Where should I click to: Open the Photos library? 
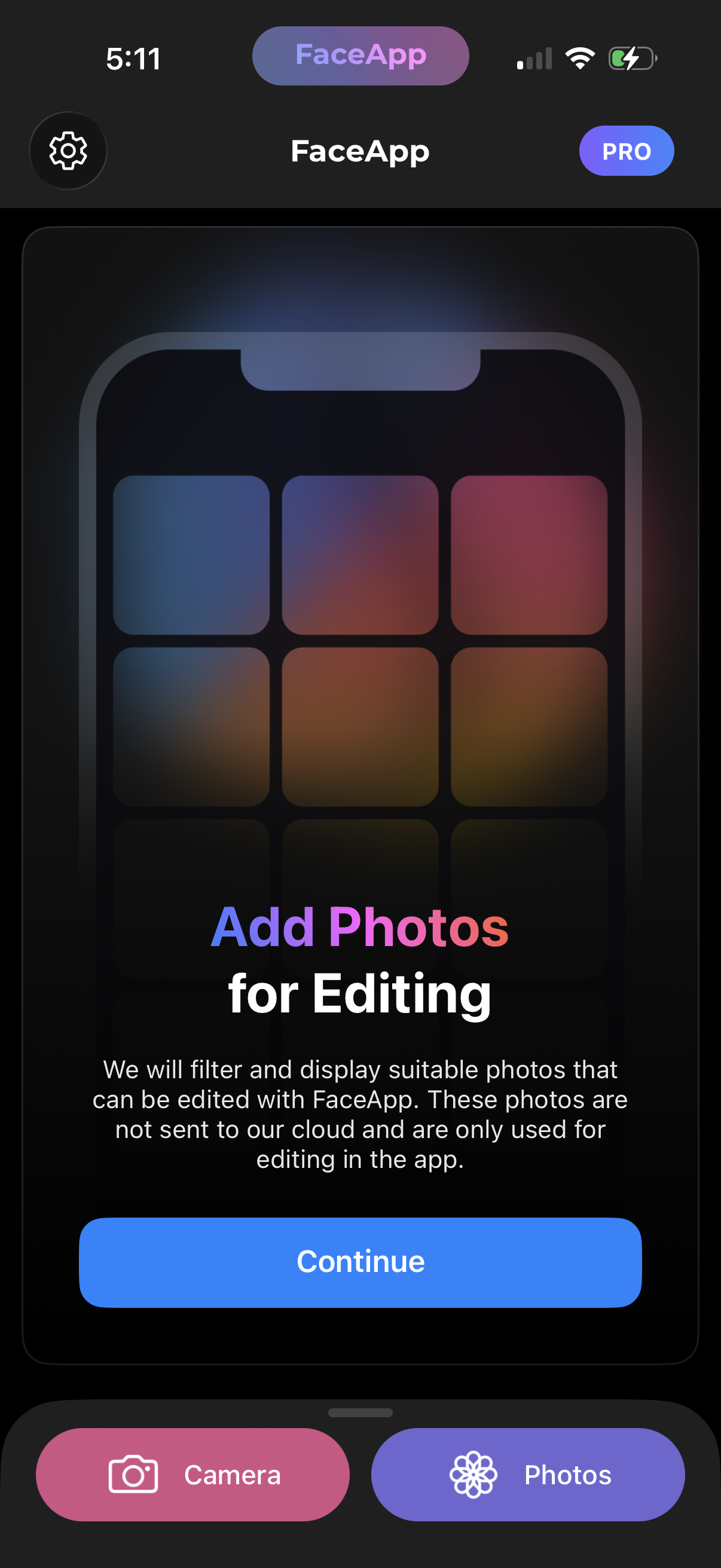pos(527,1474)
